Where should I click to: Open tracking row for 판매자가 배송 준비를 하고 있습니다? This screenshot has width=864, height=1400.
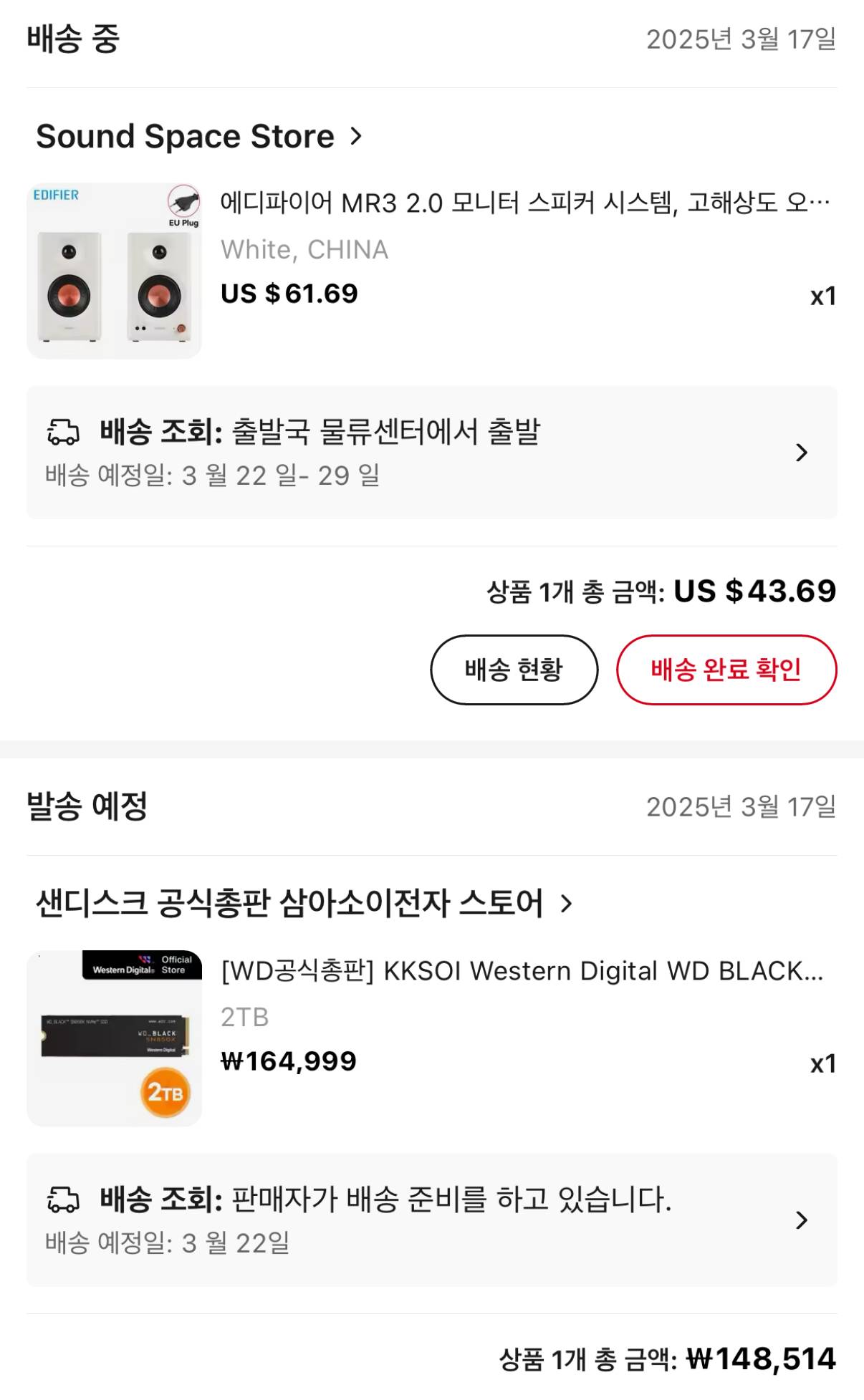click(431, 1220)
